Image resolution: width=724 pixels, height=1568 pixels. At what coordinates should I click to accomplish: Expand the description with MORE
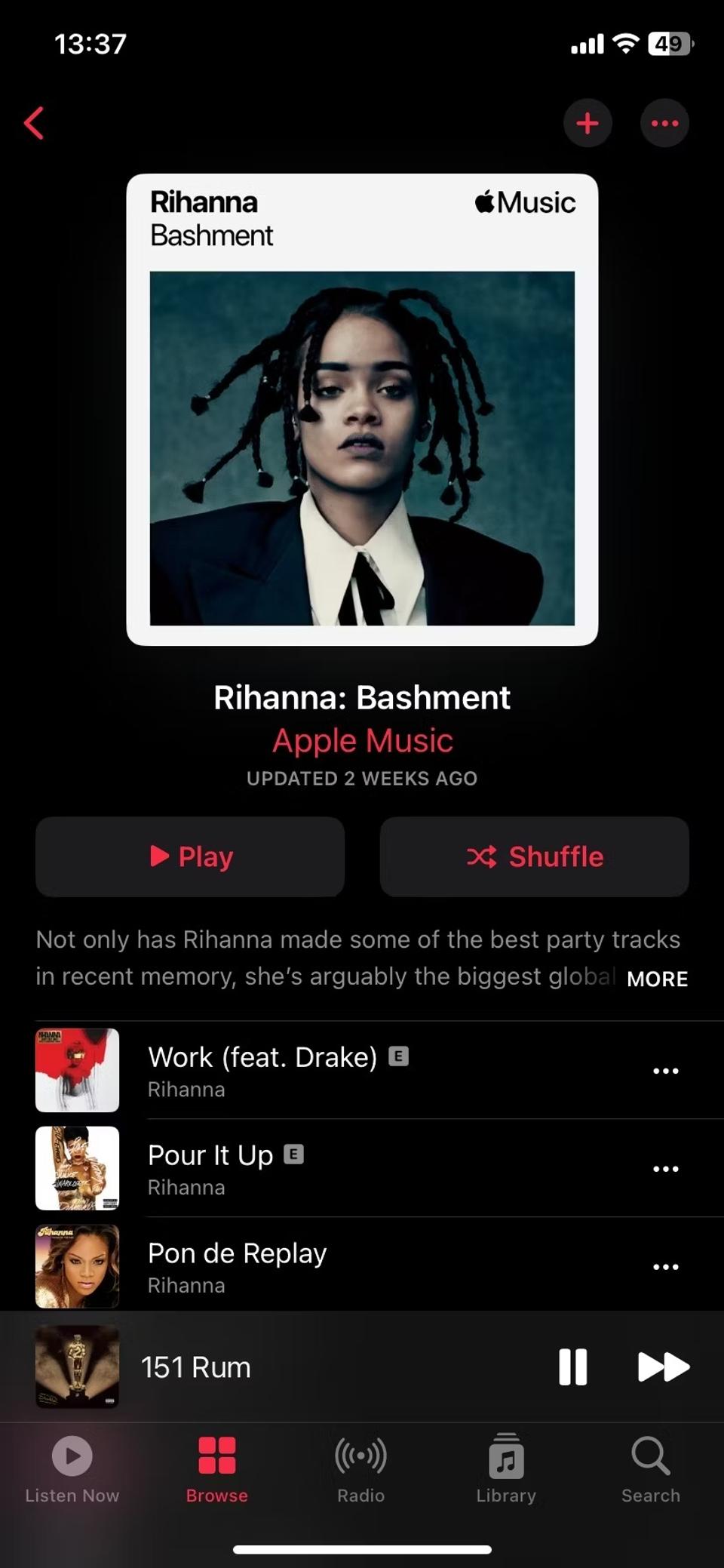(657, 979)
